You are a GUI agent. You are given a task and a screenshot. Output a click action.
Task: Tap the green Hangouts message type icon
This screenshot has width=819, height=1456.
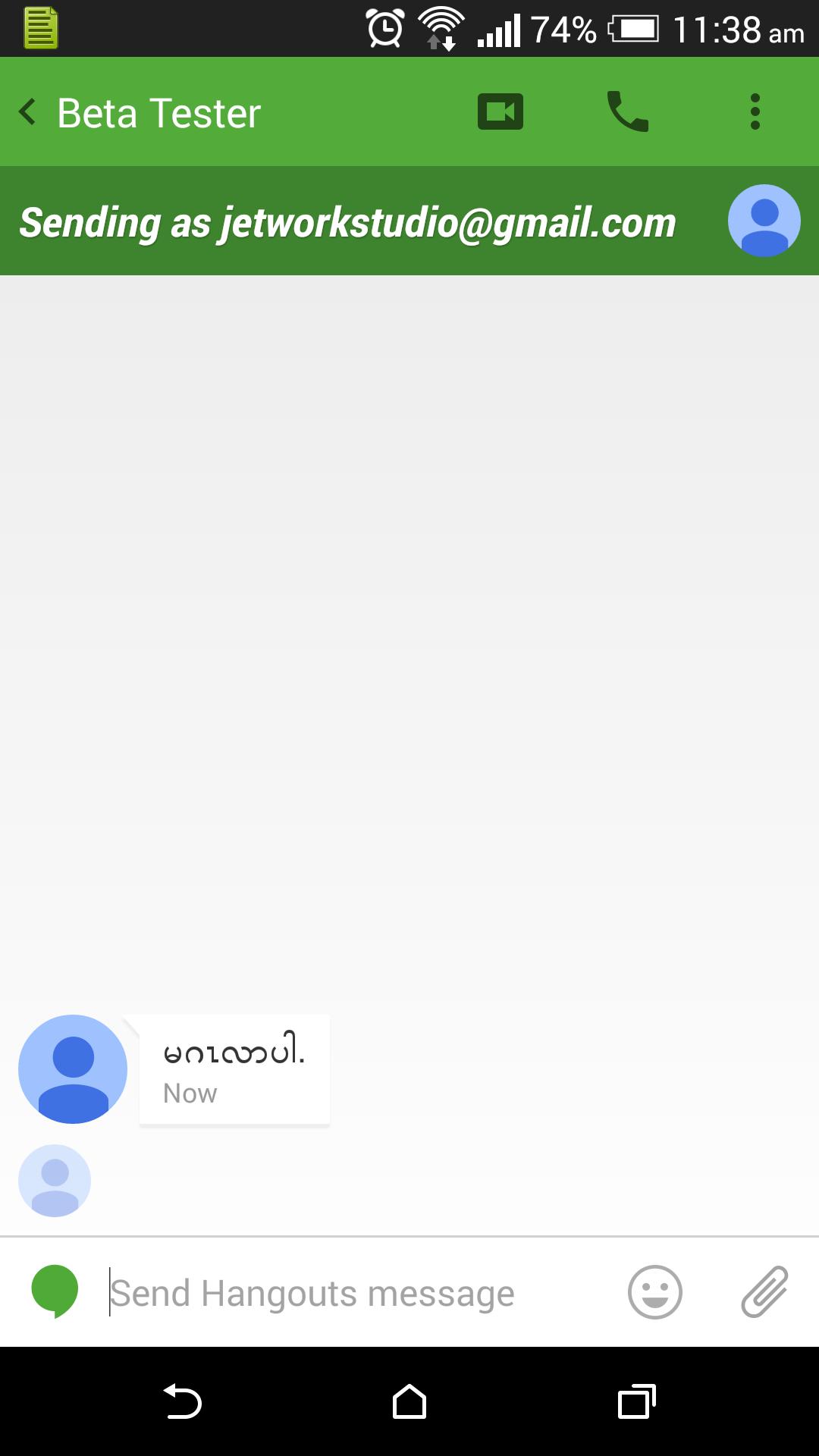coord(55,1291)
